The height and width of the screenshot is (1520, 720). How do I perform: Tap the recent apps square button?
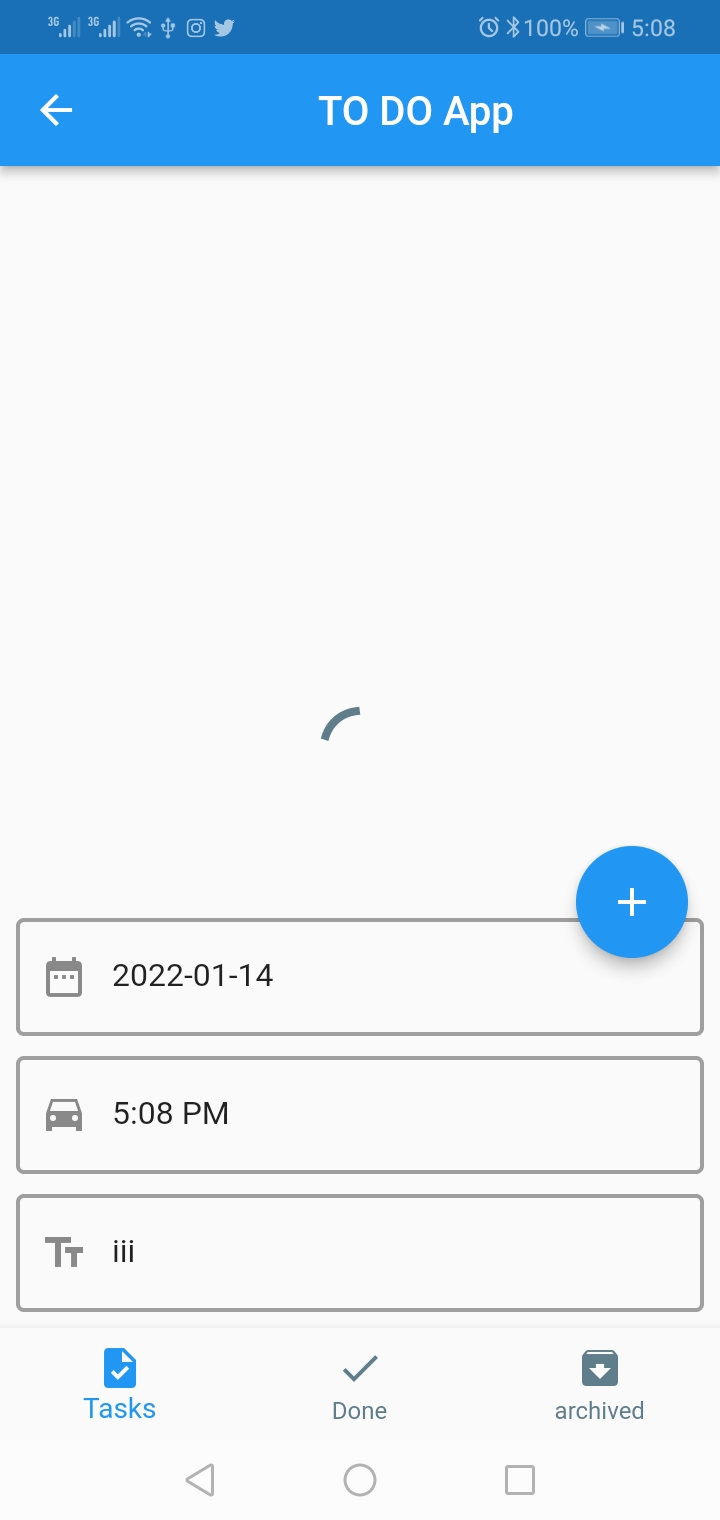(519, 1479)
